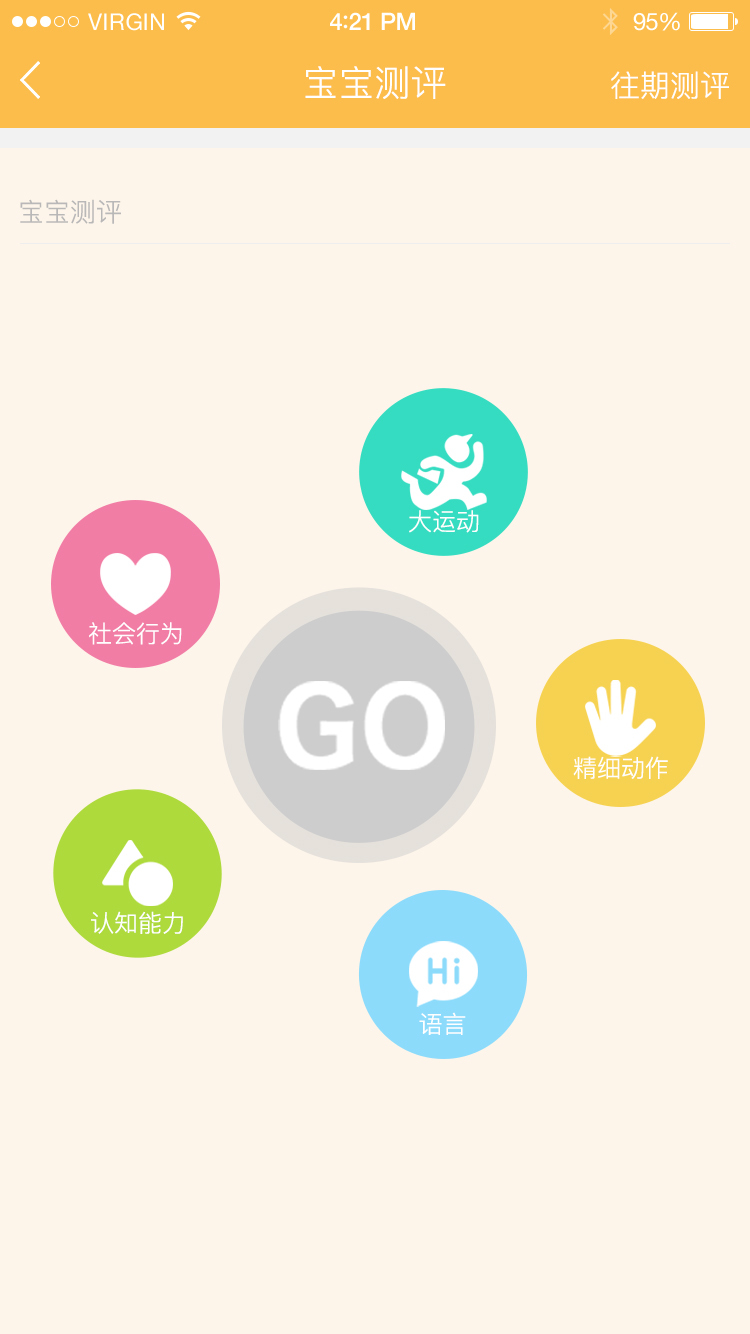Image resolution: width=750 pixels, height=1334 pixels.
Task: Select the 认知能力 cognitive ability circle
Action: click(137, 873)
